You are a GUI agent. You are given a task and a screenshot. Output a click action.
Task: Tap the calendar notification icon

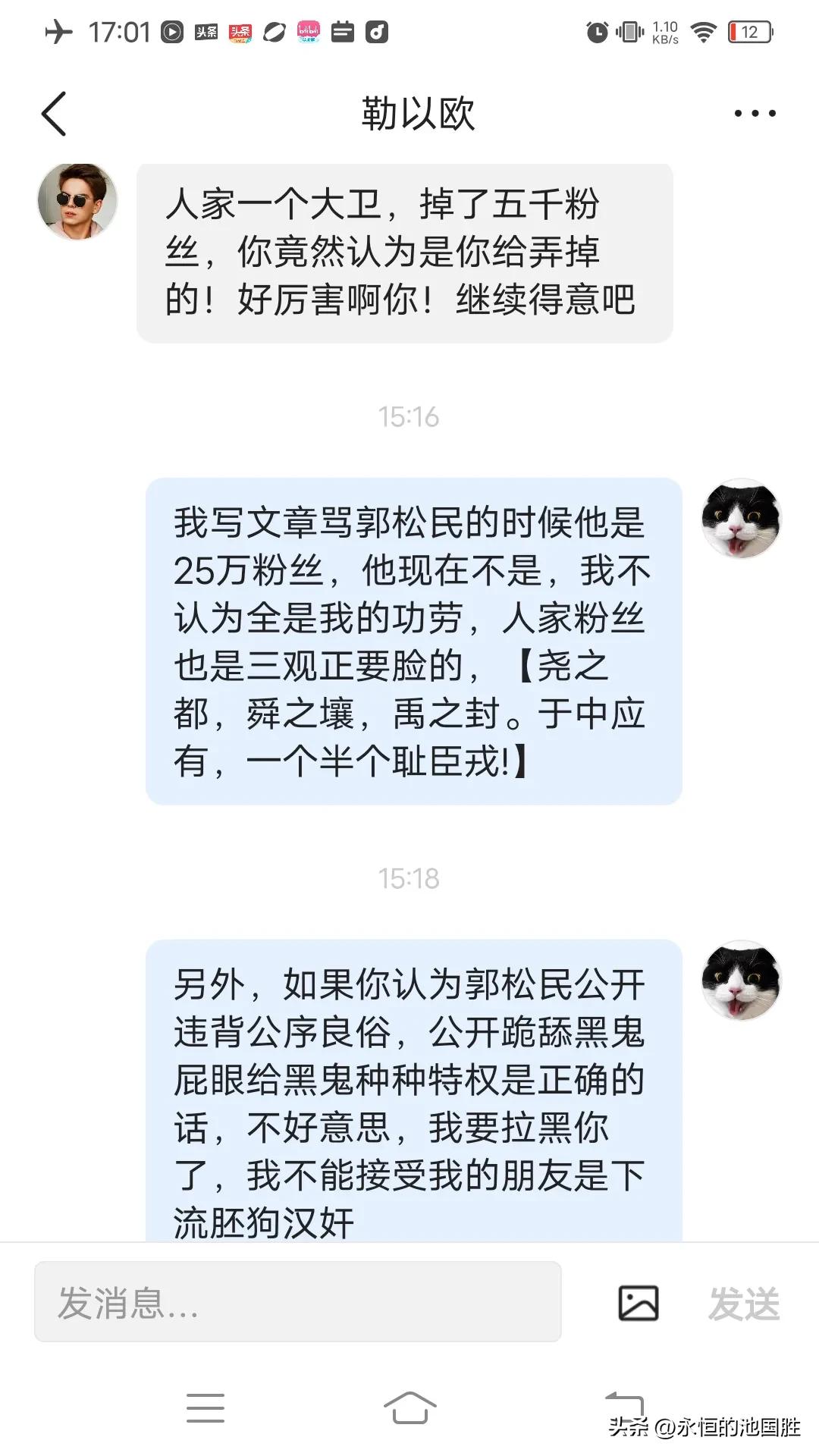click(343, 32)
